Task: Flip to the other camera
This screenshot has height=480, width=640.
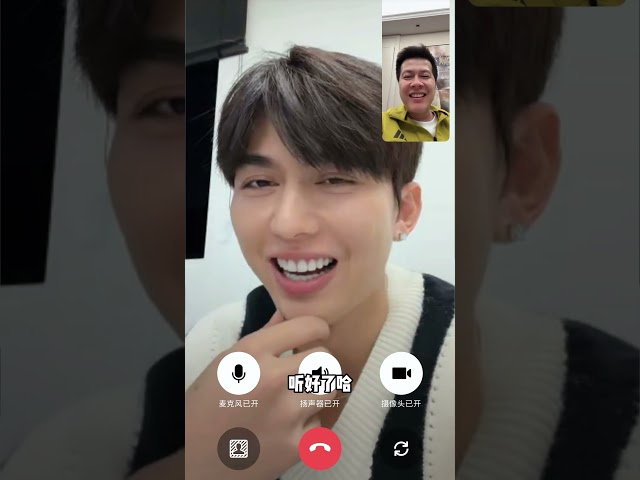Action: 401,448
